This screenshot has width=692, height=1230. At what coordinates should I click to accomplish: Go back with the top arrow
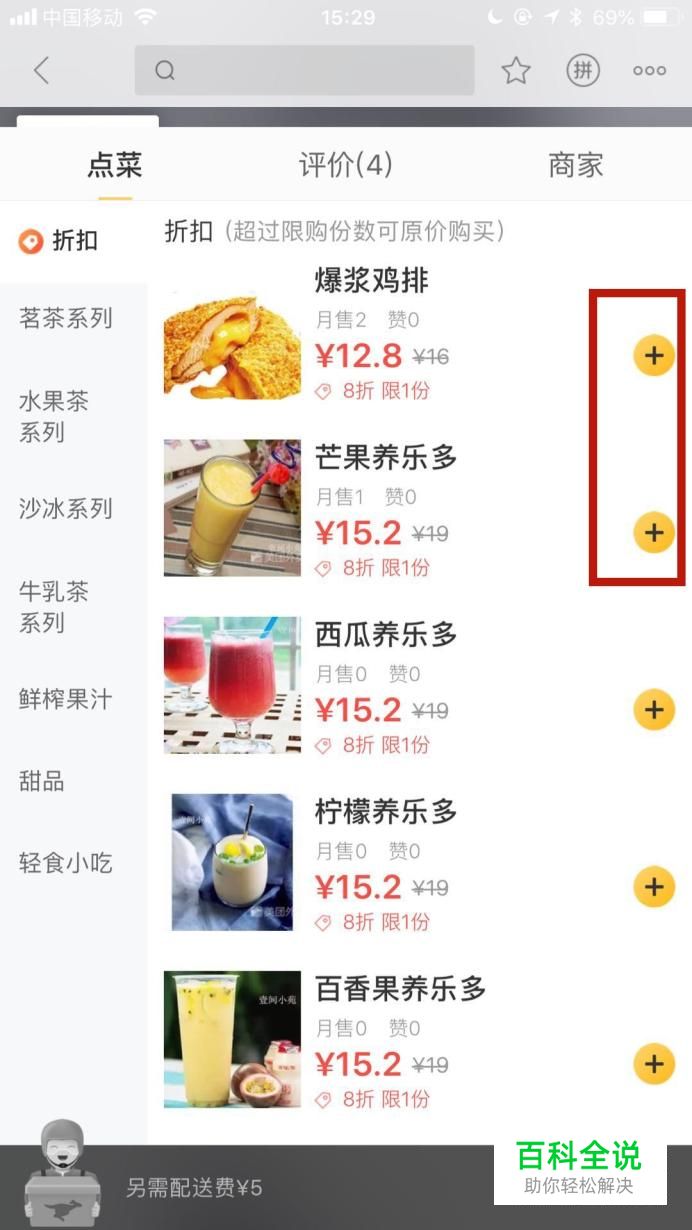click(41, 70)
